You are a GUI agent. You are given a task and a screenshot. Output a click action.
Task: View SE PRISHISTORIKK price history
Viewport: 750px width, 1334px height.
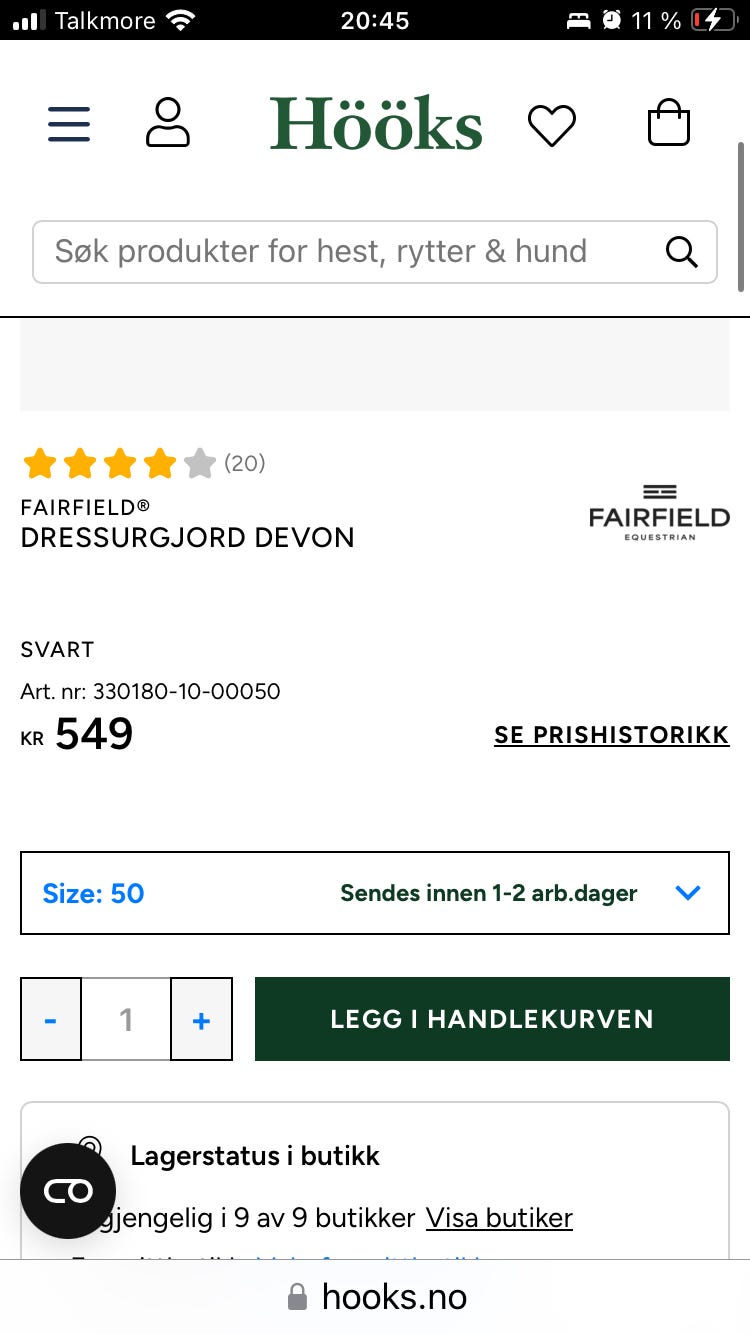point(612,735)
